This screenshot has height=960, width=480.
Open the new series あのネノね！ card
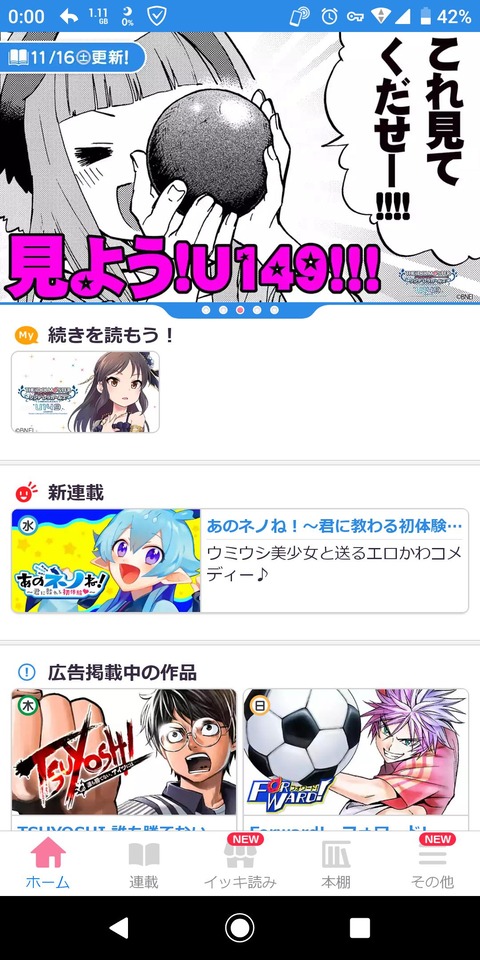[240, 560]
